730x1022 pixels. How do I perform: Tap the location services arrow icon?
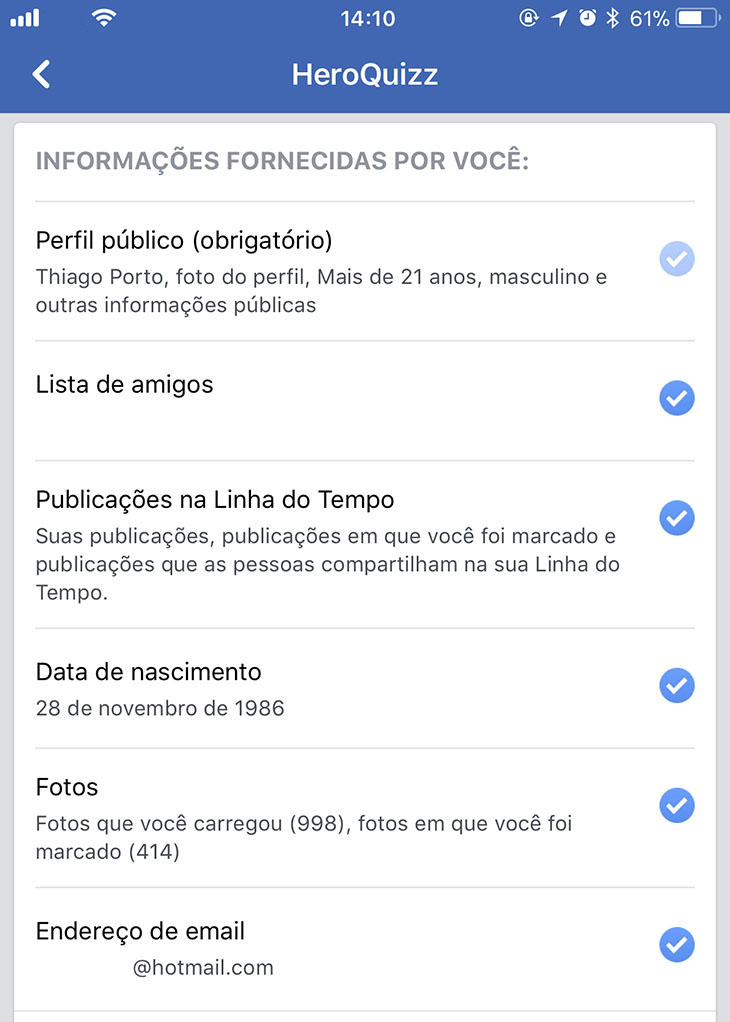coord(557,17)
